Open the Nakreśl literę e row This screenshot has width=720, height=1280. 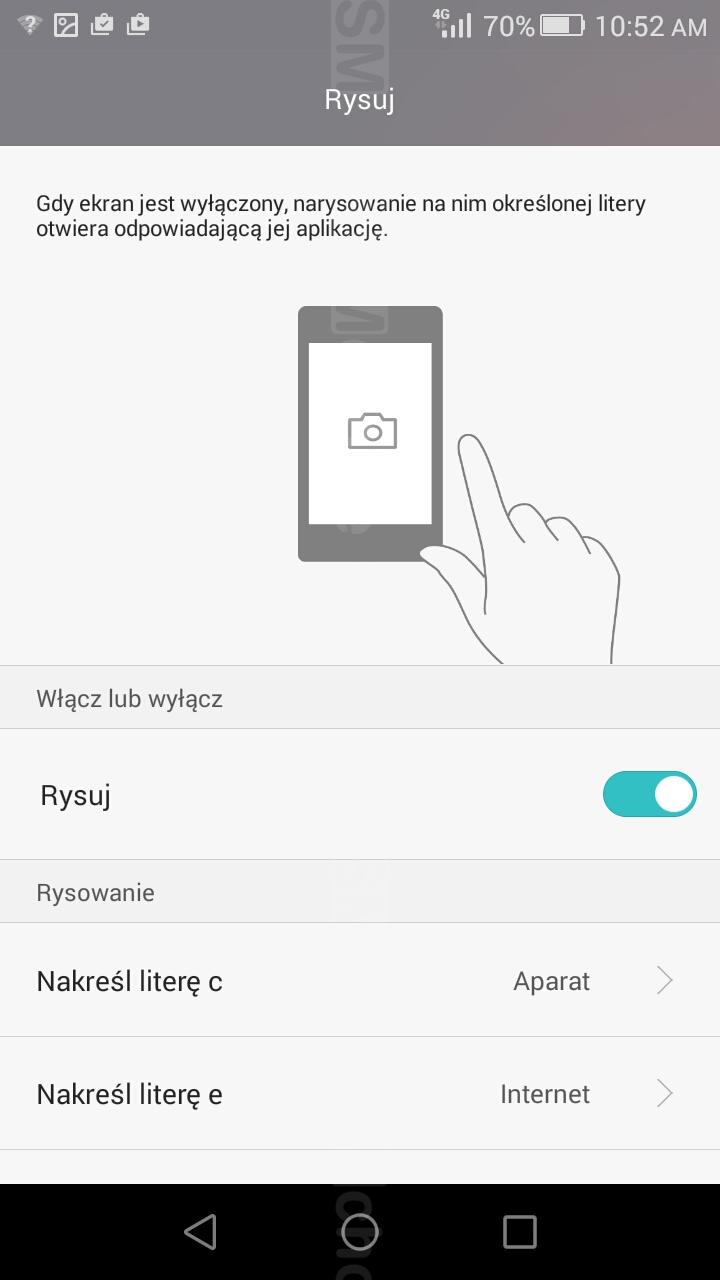[x=360, y=1093]
